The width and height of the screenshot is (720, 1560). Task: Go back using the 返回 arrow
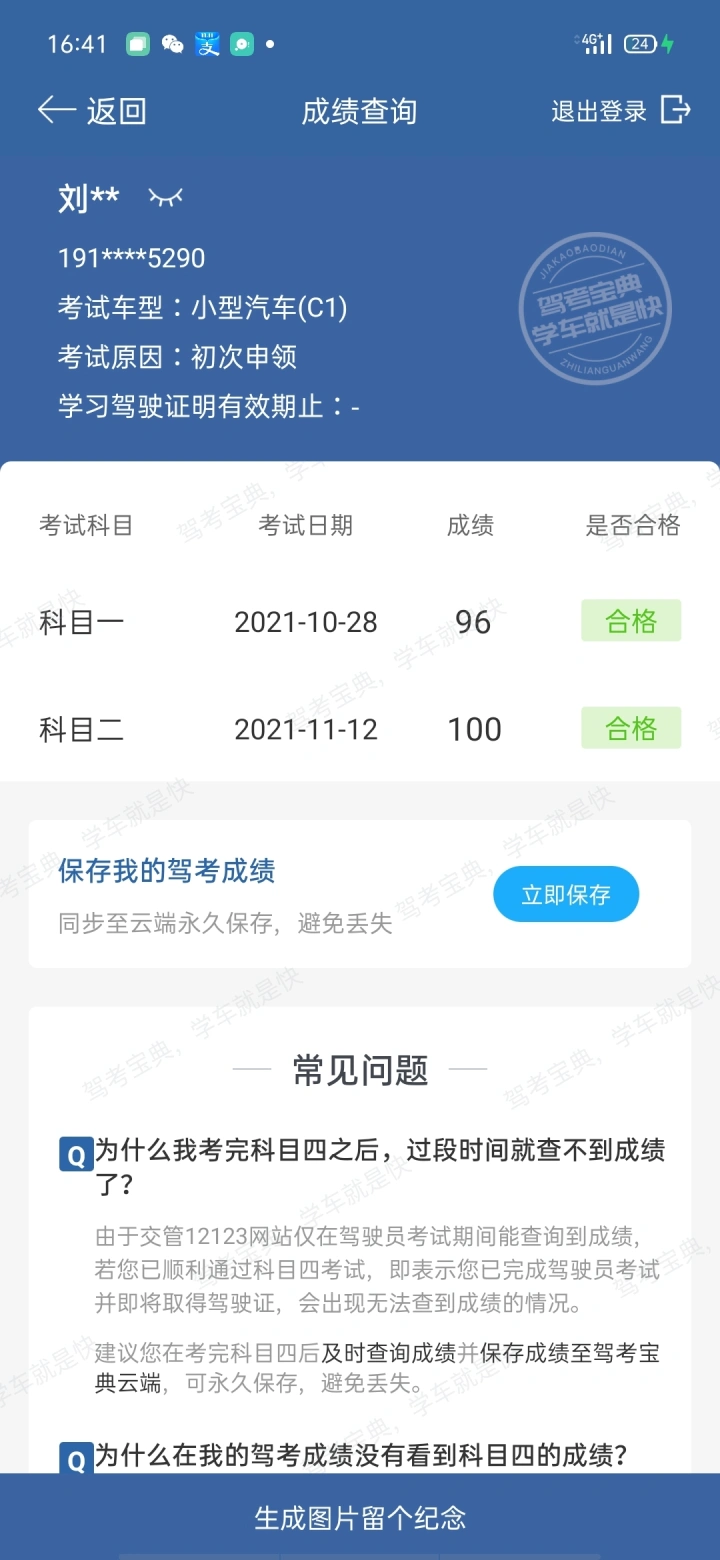coord(92,110)
